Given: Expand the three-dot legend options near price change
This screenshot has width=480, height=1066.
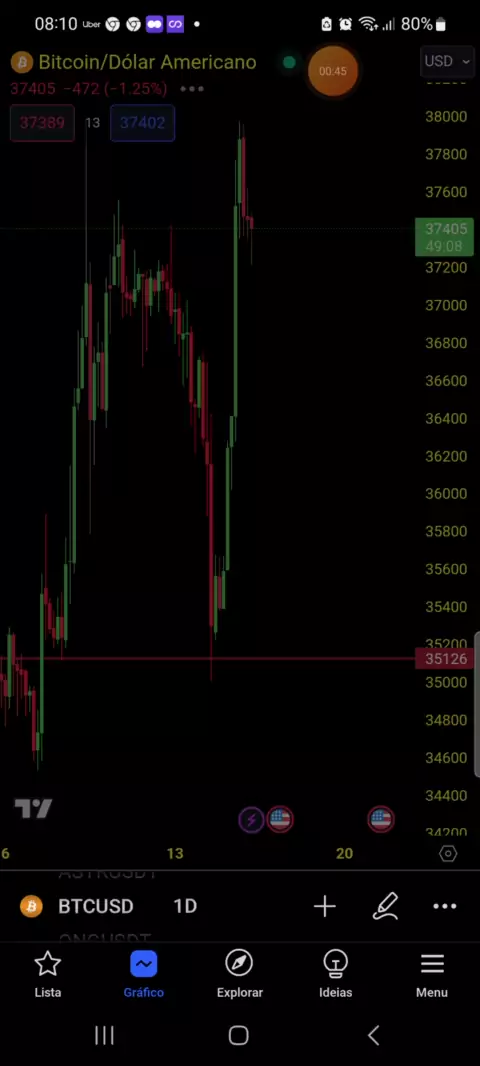Looking at the screenshot, I should click(x=192, y=88).
